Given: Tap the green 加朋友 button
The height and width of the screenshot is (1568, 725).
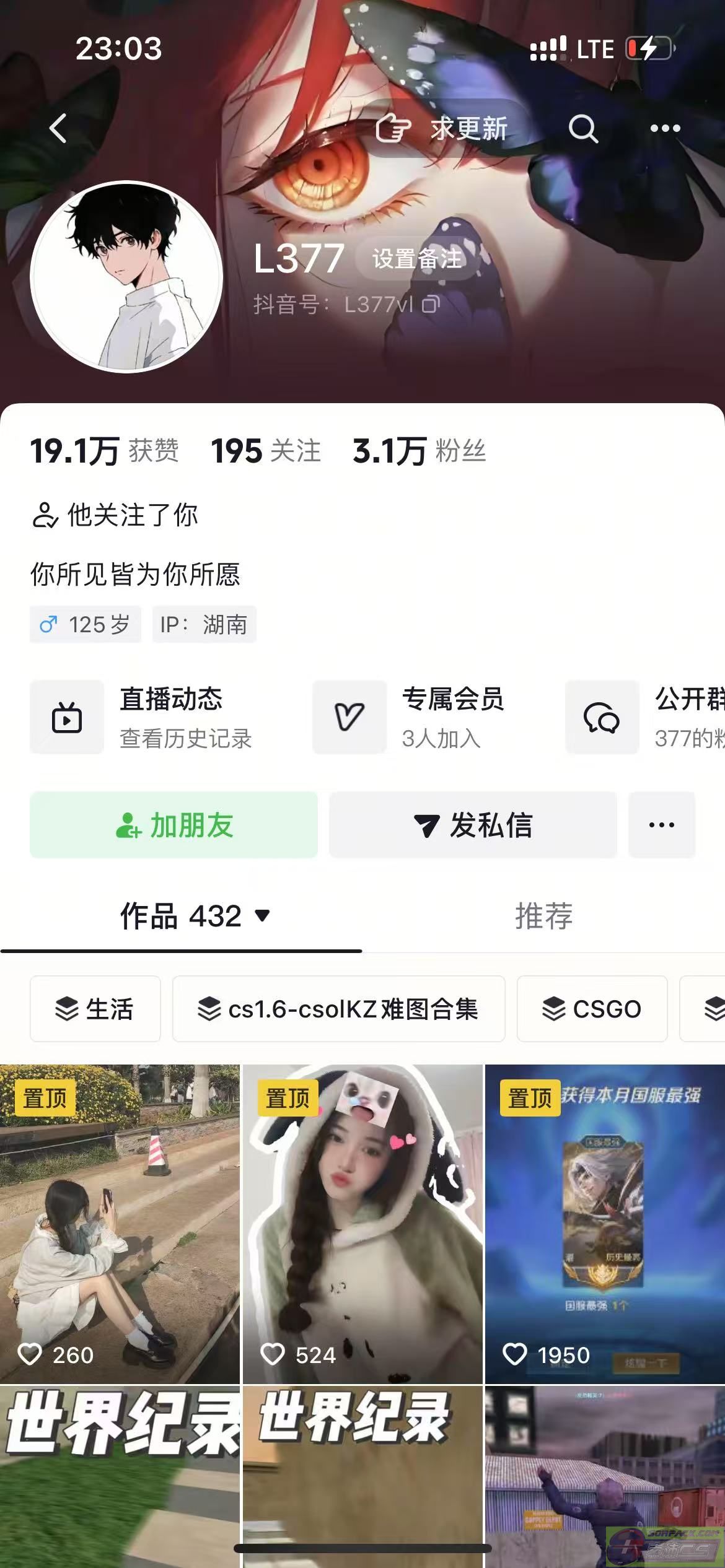Looking at the screenshot, I should click(x=174, y=825).
